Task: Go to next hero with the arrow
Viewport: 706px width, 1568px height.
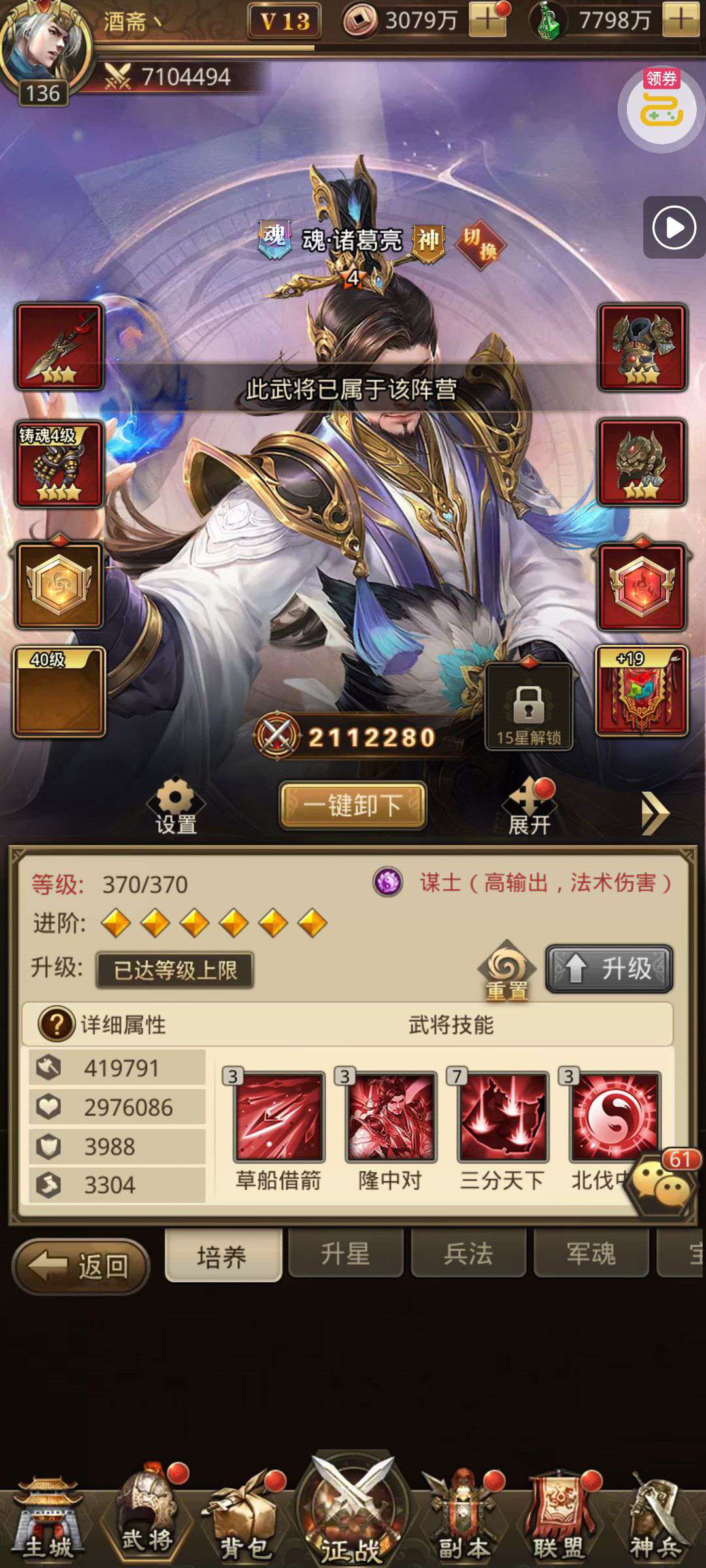Action: point(656,813)
